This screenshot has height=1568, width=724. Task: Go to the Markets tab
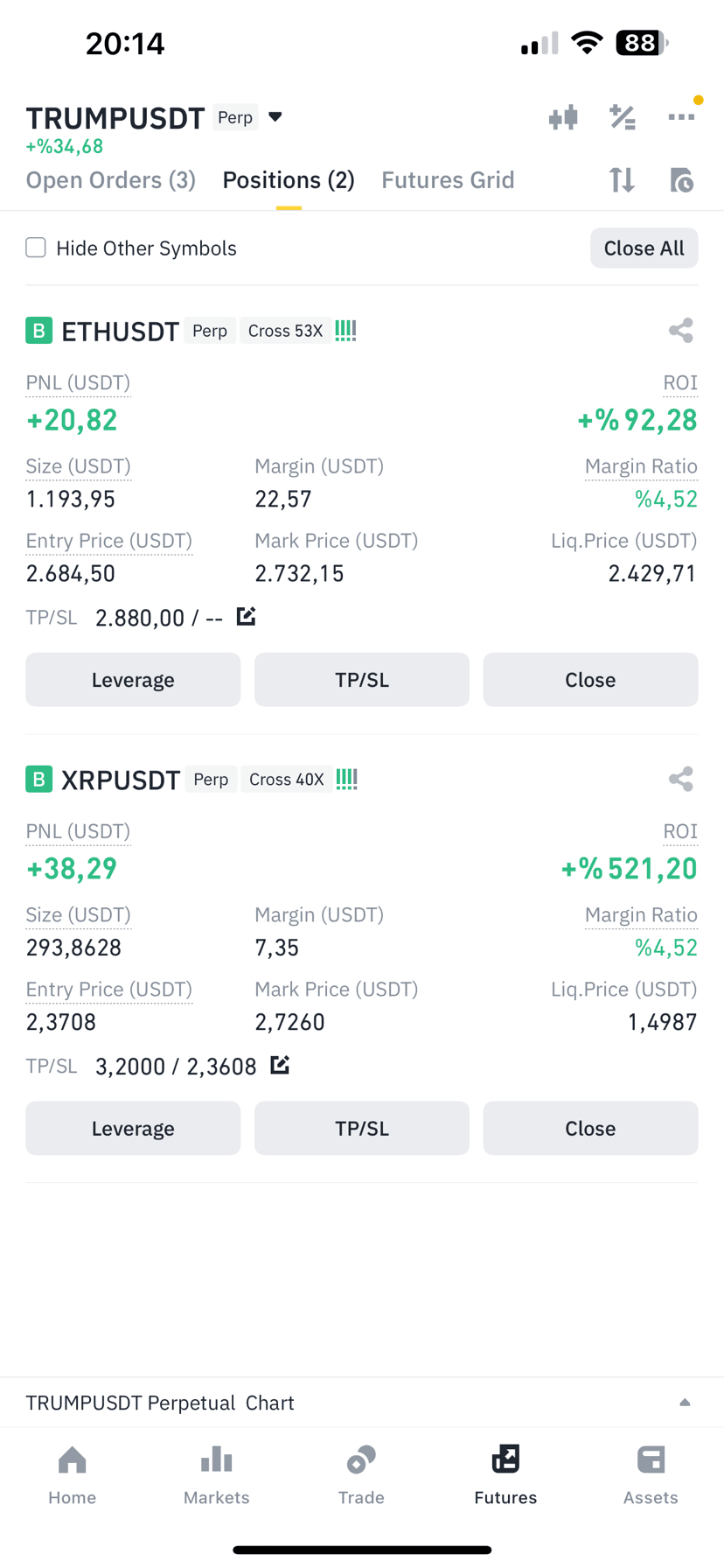point(217,1474)
